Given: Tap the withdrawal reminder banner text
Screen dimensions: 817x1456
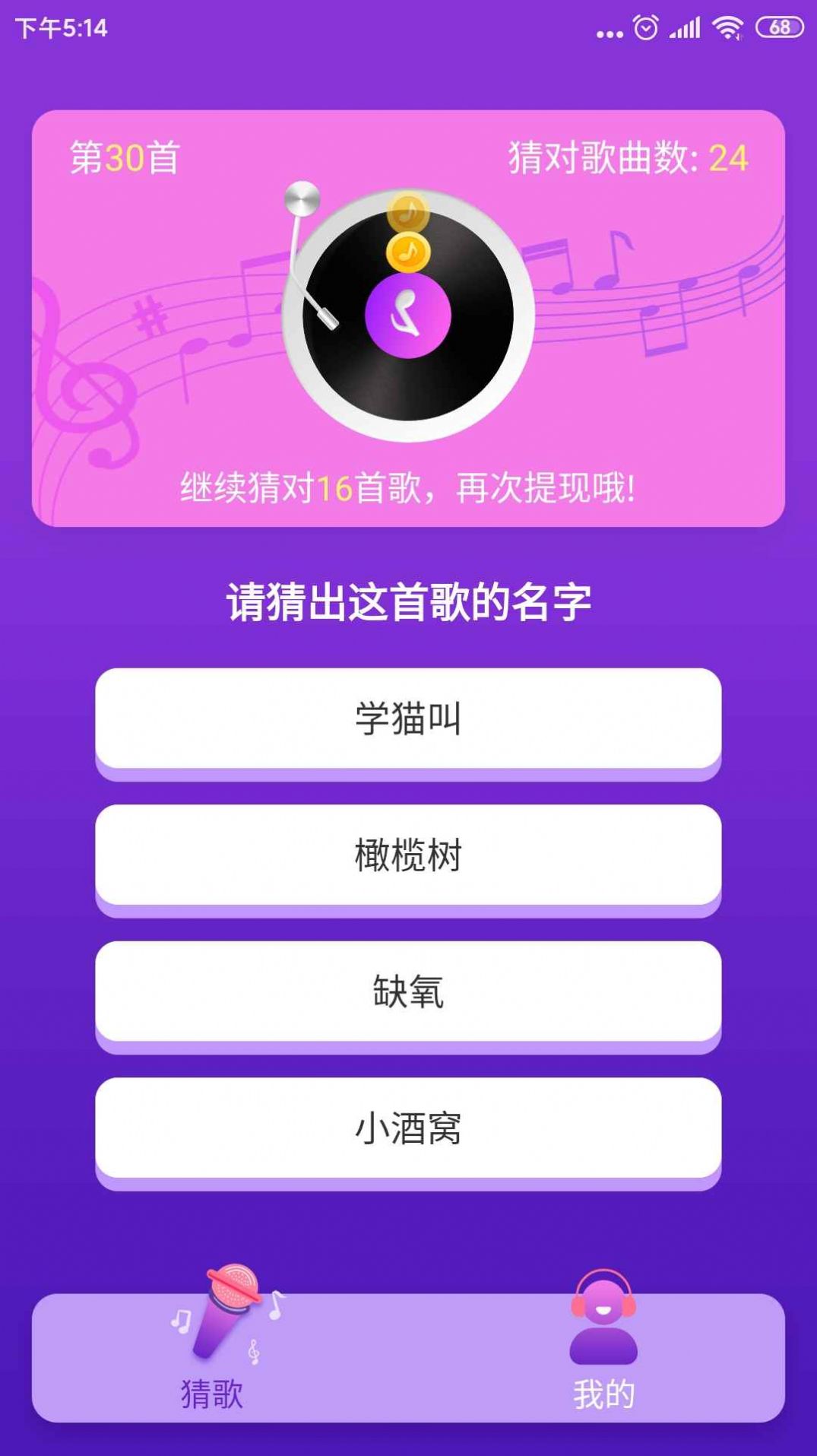Looking at the screenshot, I should [408, 487].
